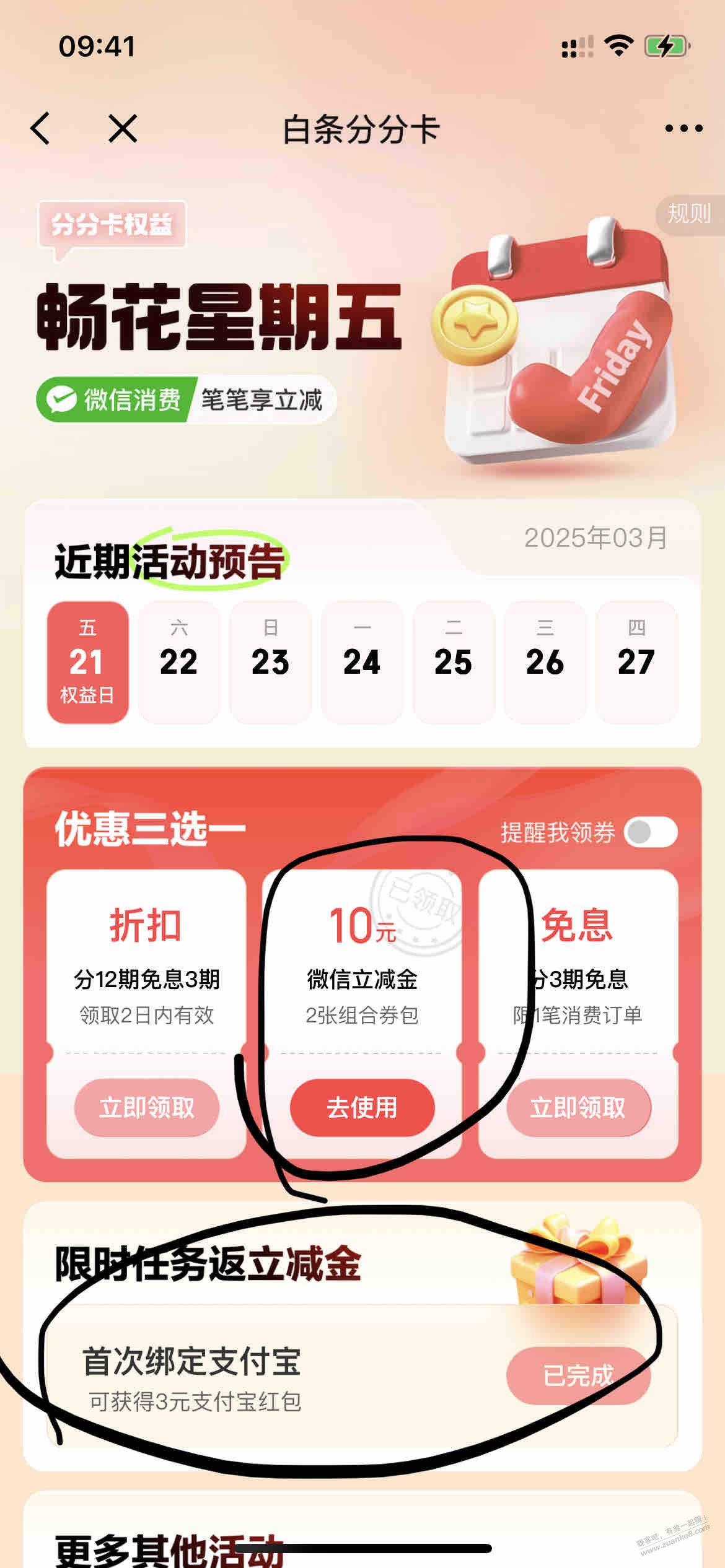Select Wednesday 26 in the calendar
This screenshot has height=1568, width=725.
pos(545,661)
